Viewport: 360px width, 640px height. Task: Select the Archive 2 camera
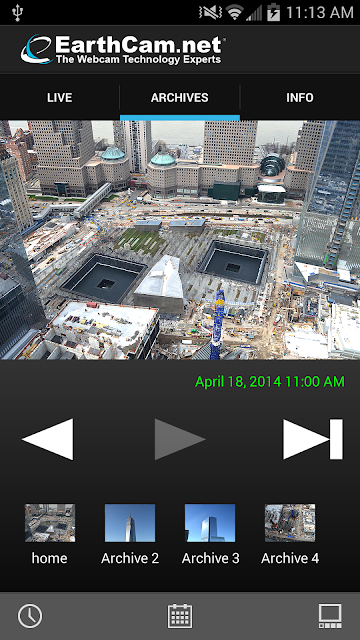coord(130,534)
